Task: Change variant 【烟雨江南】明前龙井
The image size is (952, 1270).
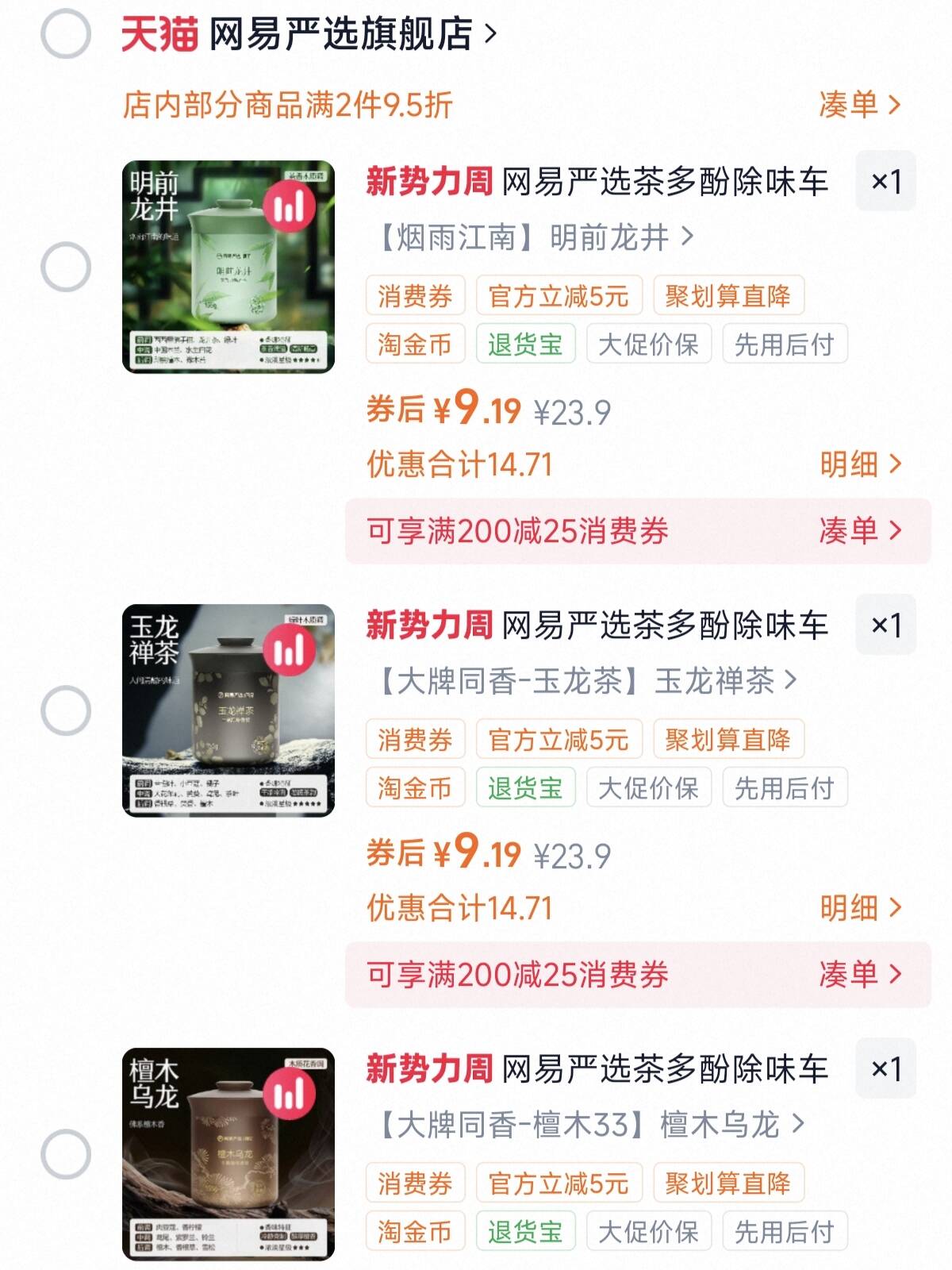Action: coord(535,237)
